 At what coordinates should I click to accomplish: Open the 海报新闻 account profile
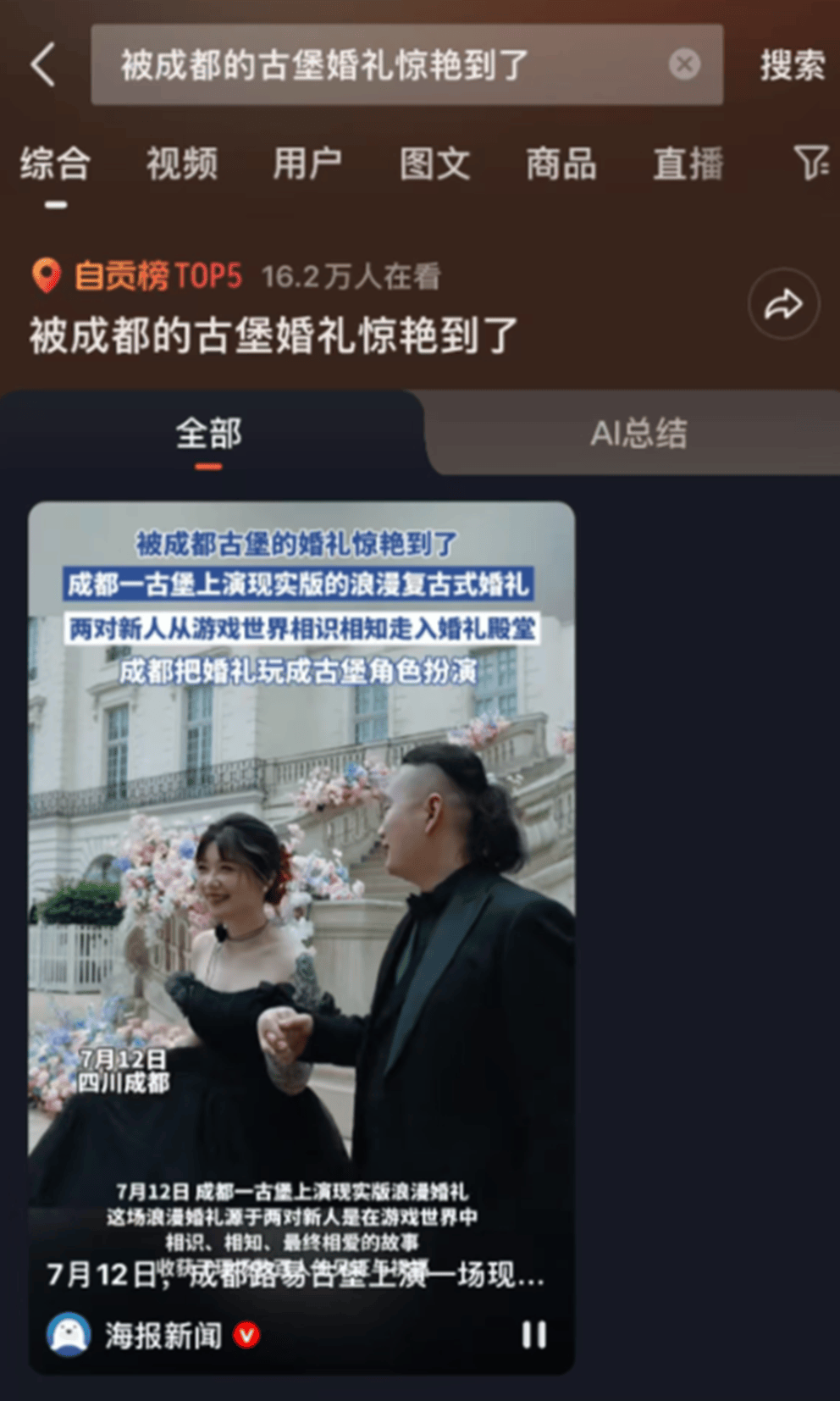(163, 1336)
